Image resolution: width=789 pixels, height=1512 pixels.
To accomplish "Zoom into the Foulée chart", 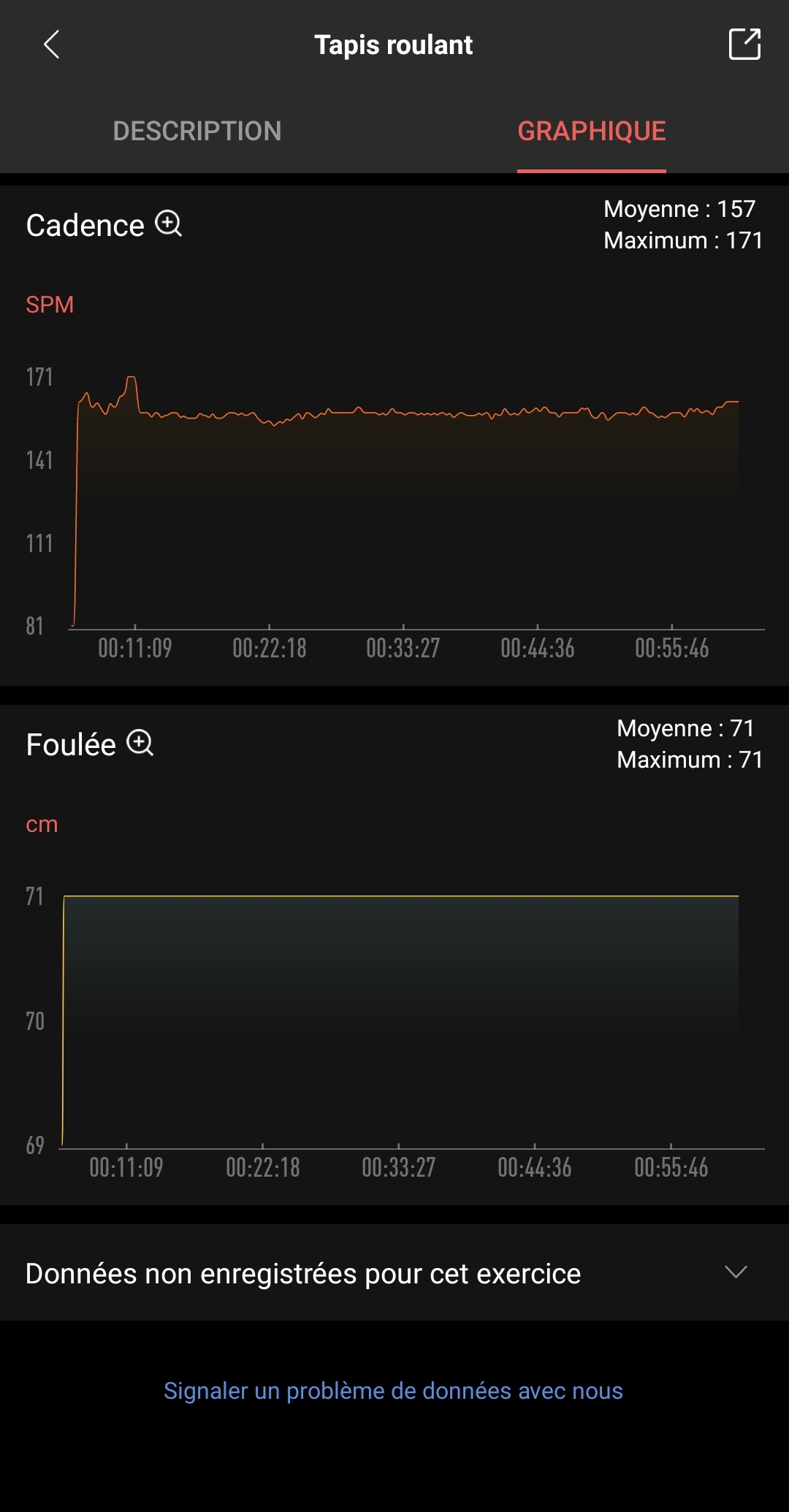I will [140, 743].
